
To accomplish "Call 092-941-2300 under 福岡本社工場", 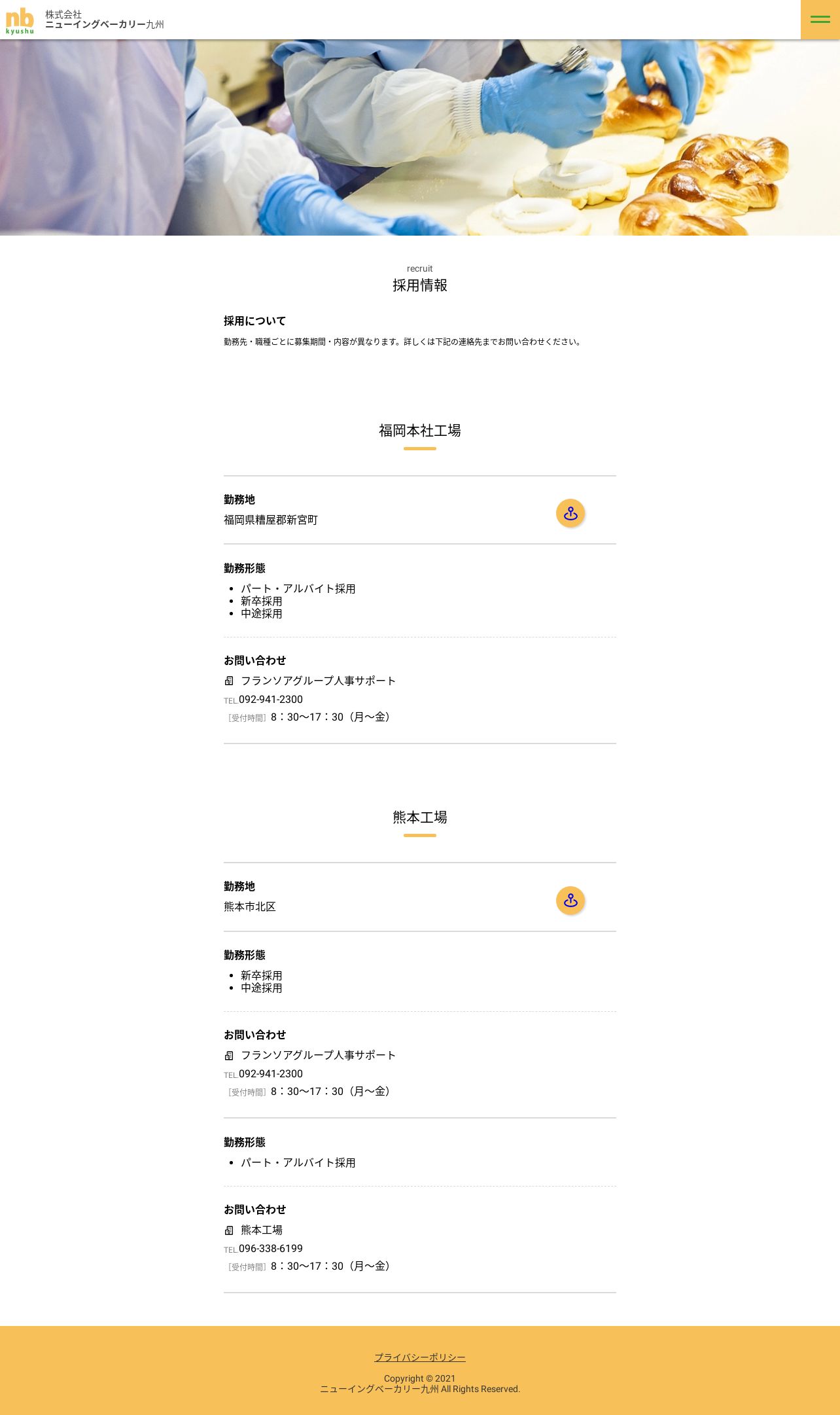I will [x=271, y=699].
